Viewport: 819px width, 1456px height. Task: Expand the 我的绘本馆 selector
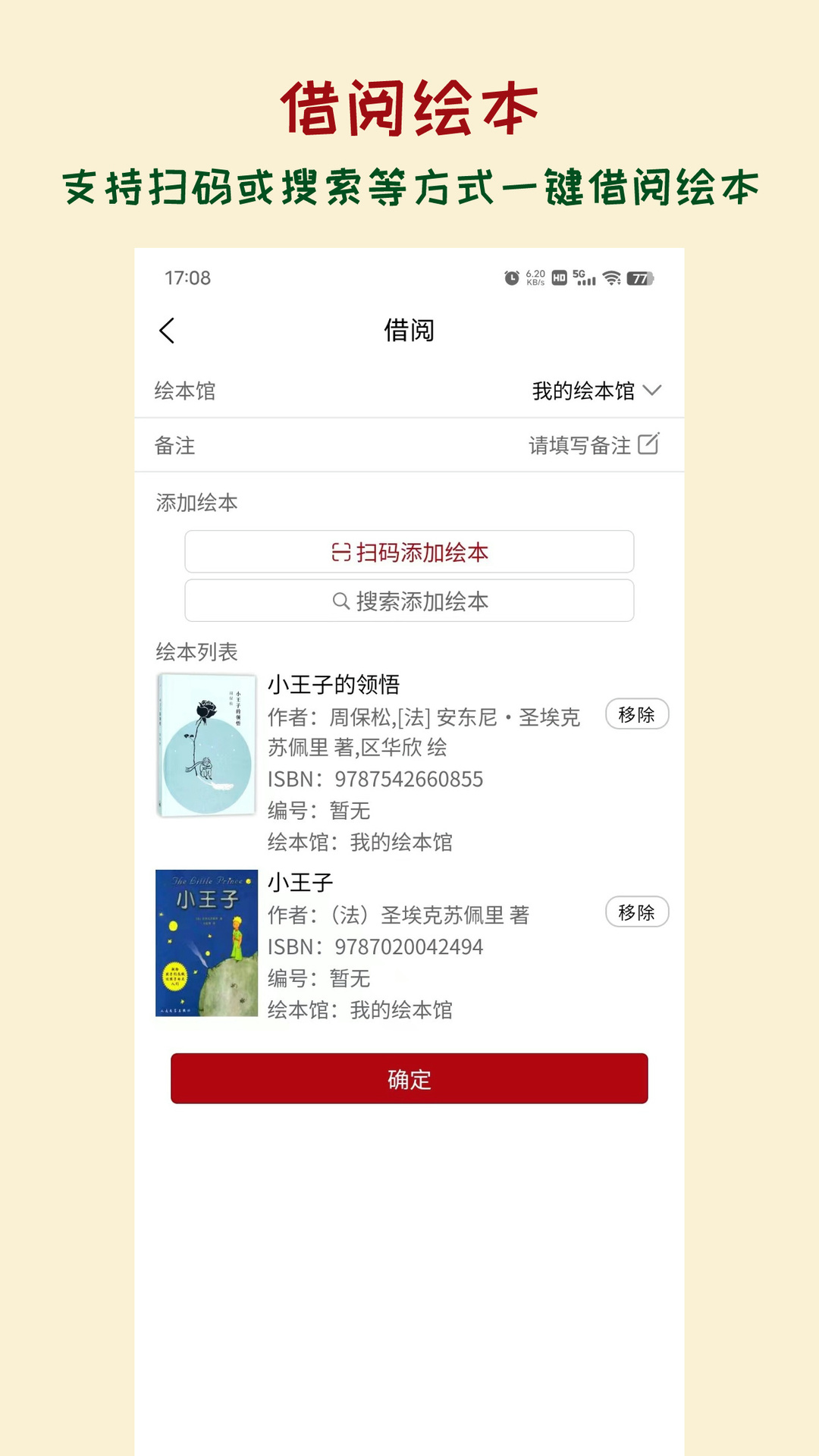point(584,391)
